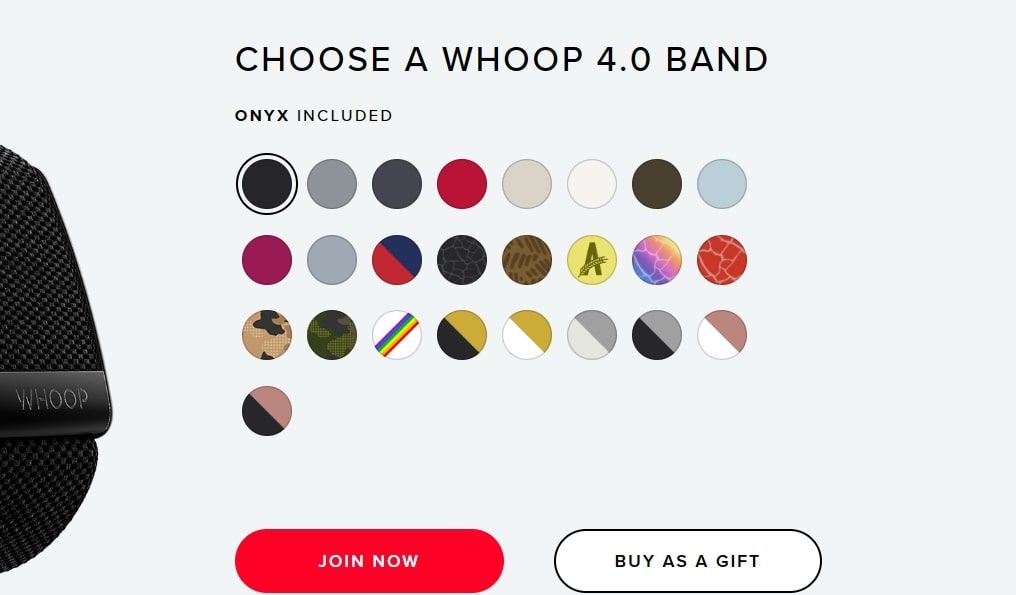Pick the white and rose split swatch

[x=722, y=334]
